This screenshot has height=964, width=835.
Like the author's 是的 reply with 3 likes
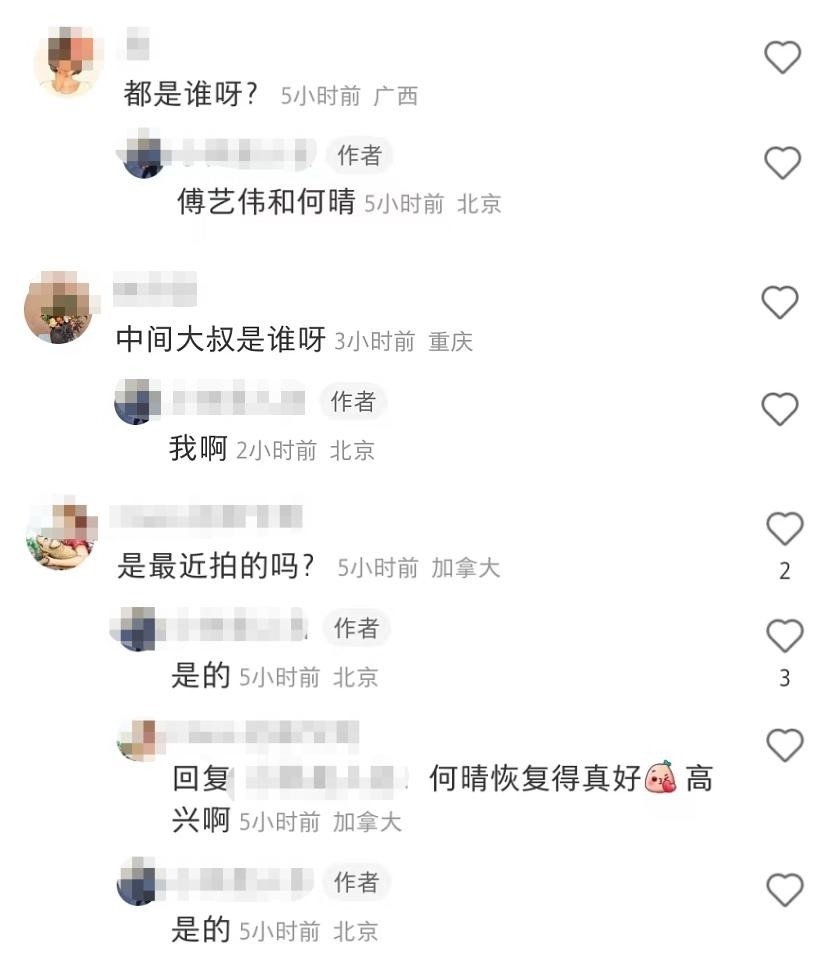point(785,636)
